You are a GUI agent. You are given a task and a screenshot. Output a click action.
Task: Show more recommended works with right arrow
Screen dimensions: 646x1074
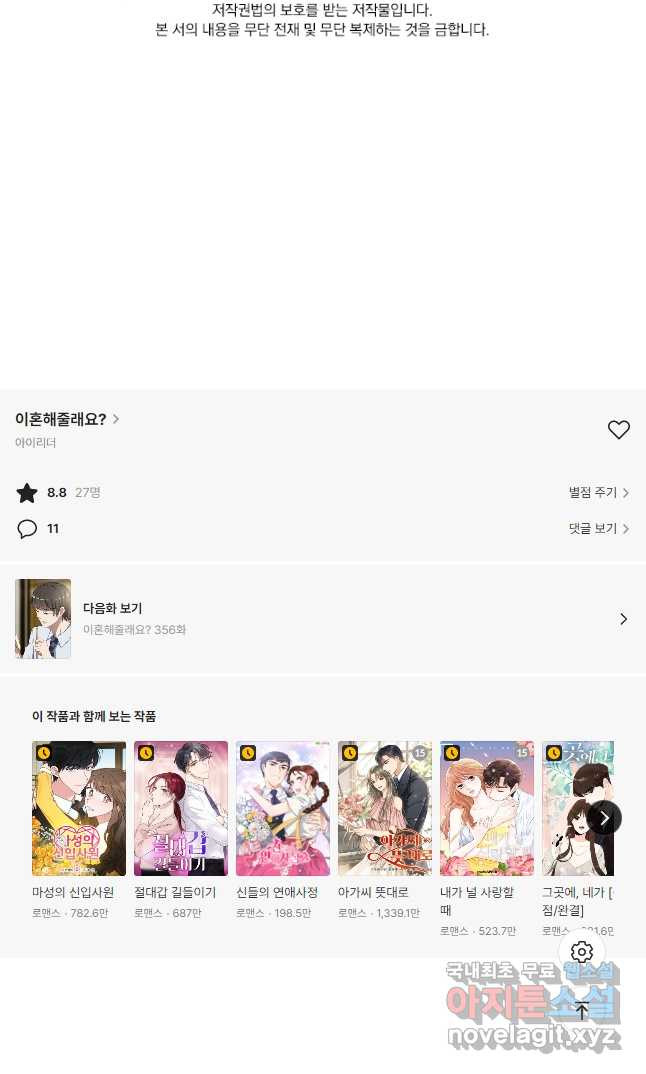(x=604, y=818)
